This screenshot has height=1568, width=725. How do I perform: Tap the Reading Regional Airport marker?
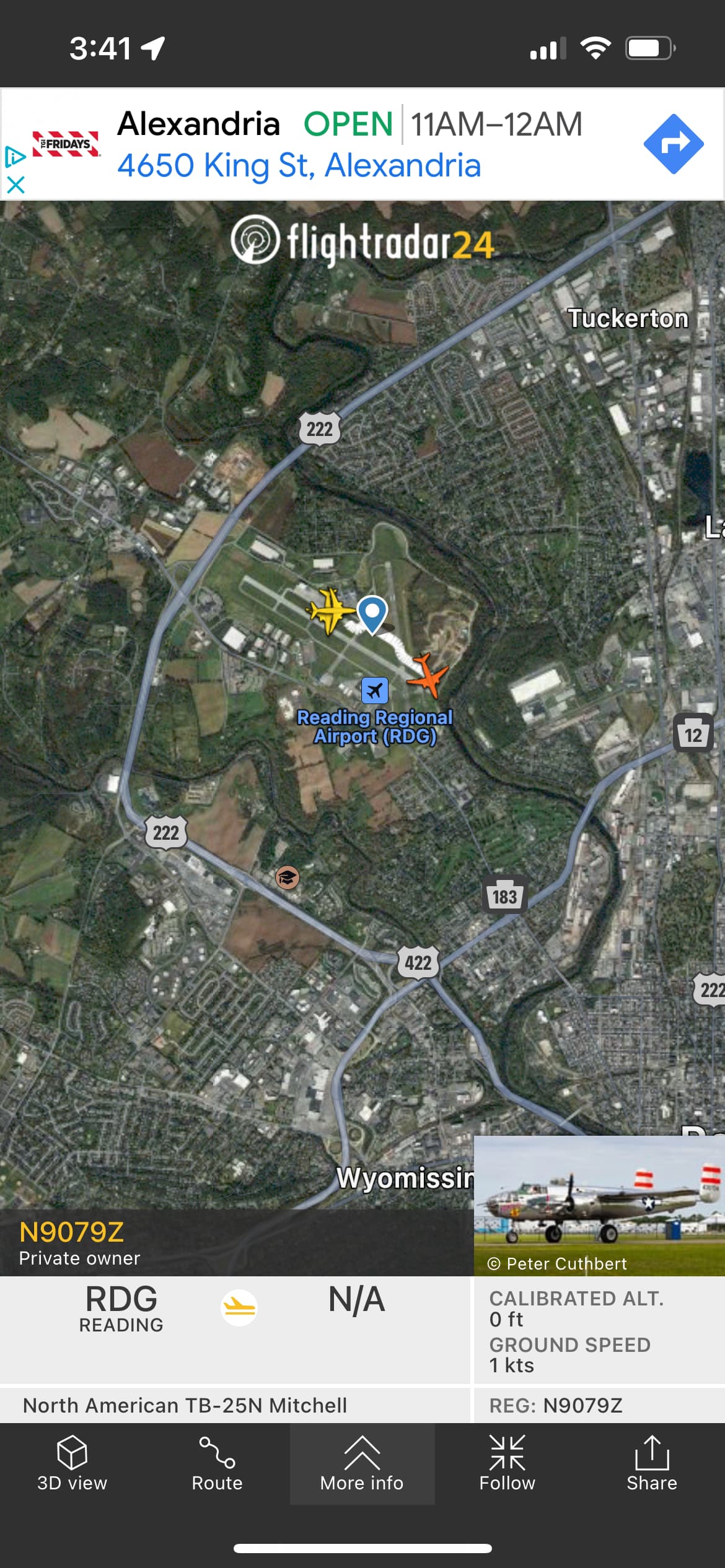(374, 690)
